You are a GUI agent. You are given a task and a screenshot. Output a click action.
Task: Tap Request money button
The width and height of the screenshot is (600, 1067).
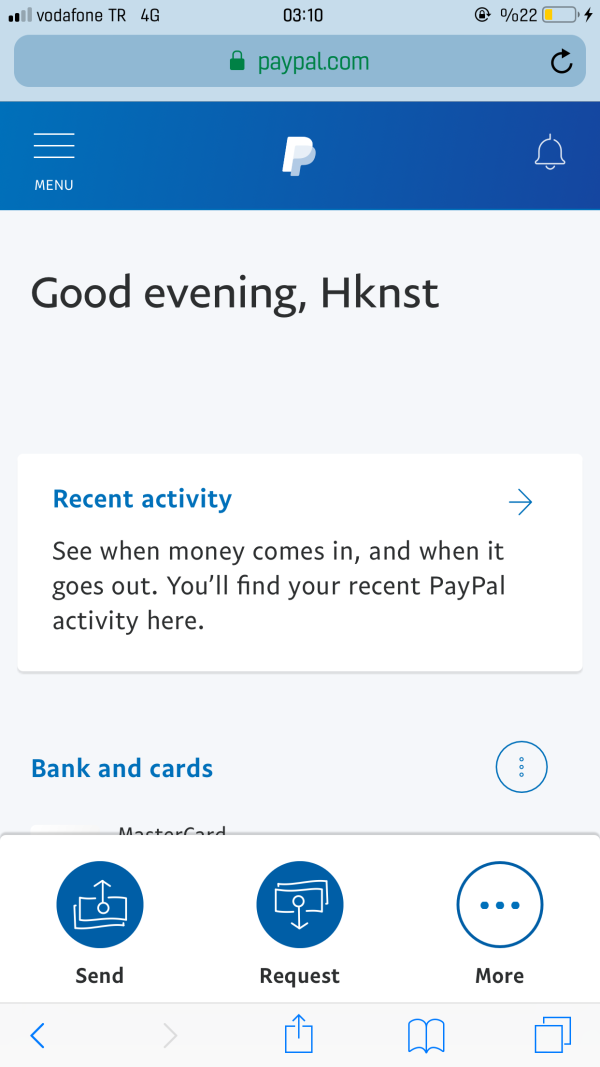tap(300, 905)
